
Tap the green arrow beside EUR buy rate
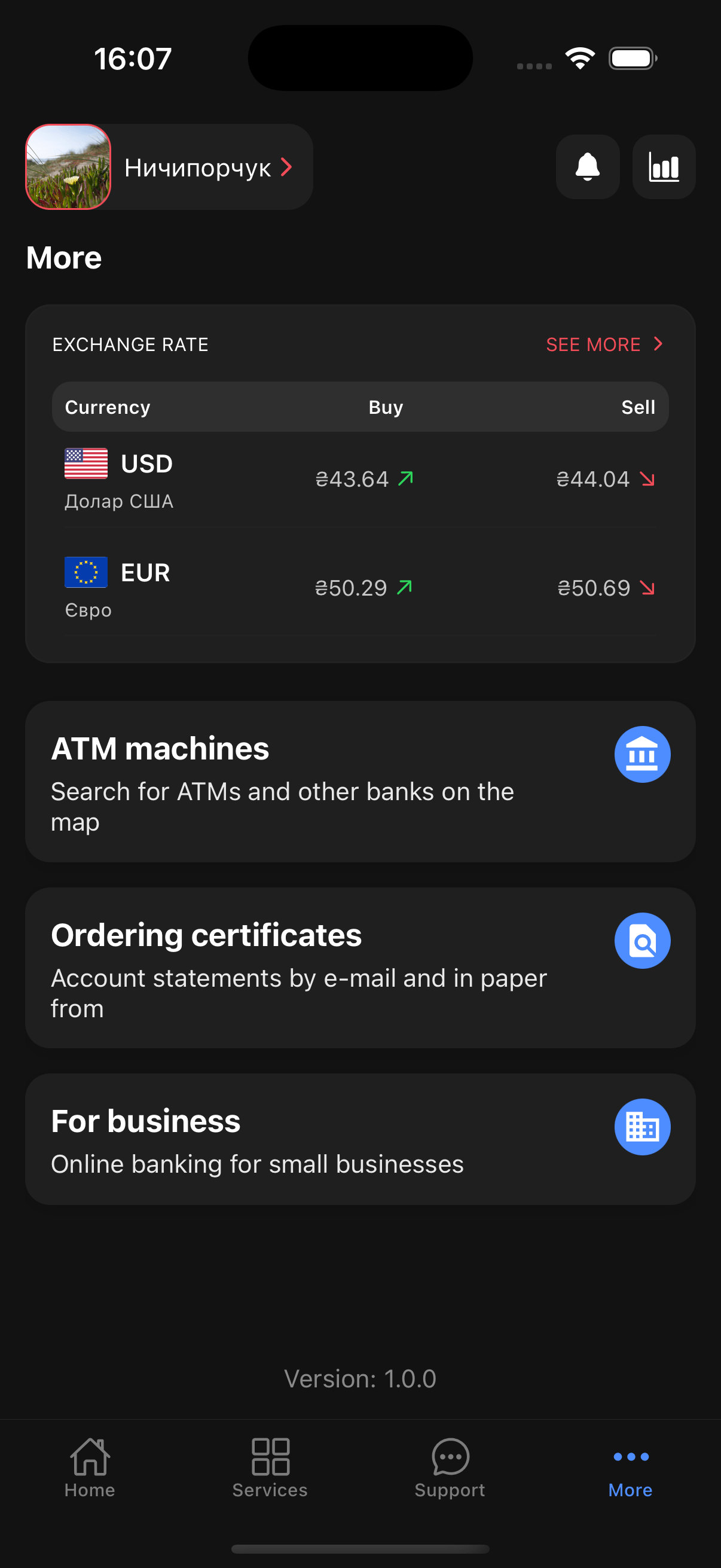point(406,587)
